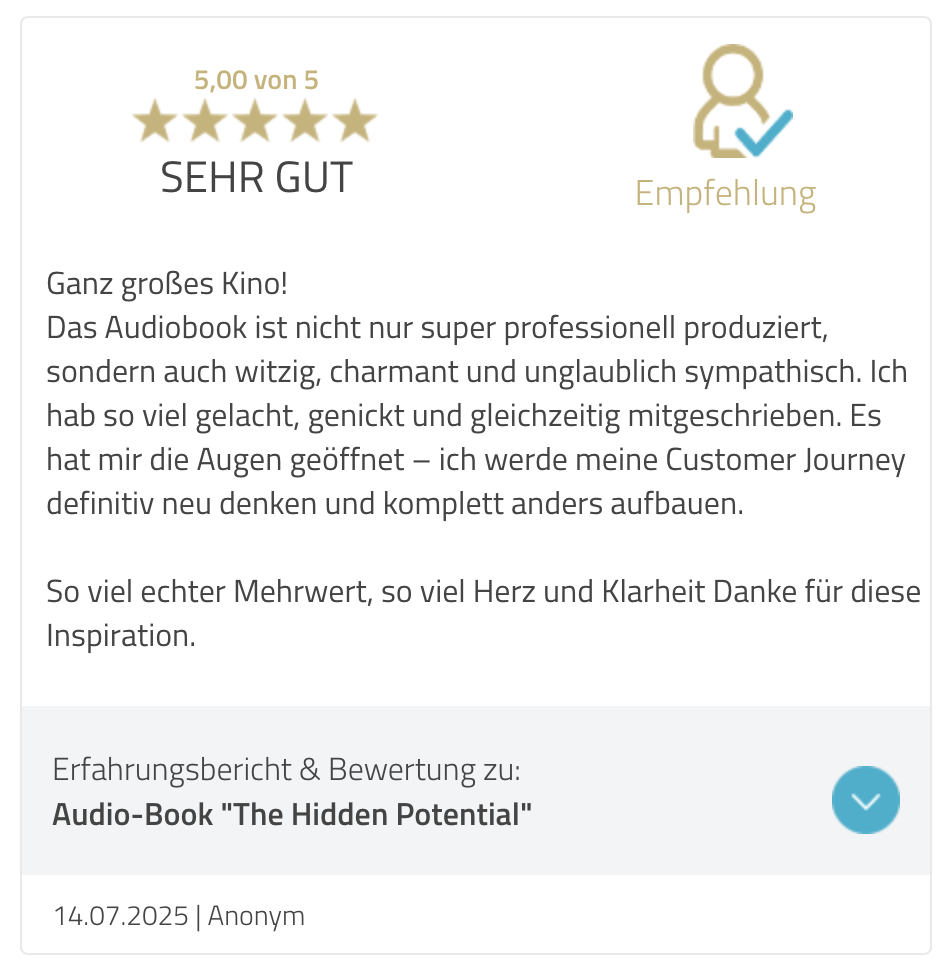The image size is (952, 980).
Task: Expand the review card with the chevron button
Action: tap(866, 800)
